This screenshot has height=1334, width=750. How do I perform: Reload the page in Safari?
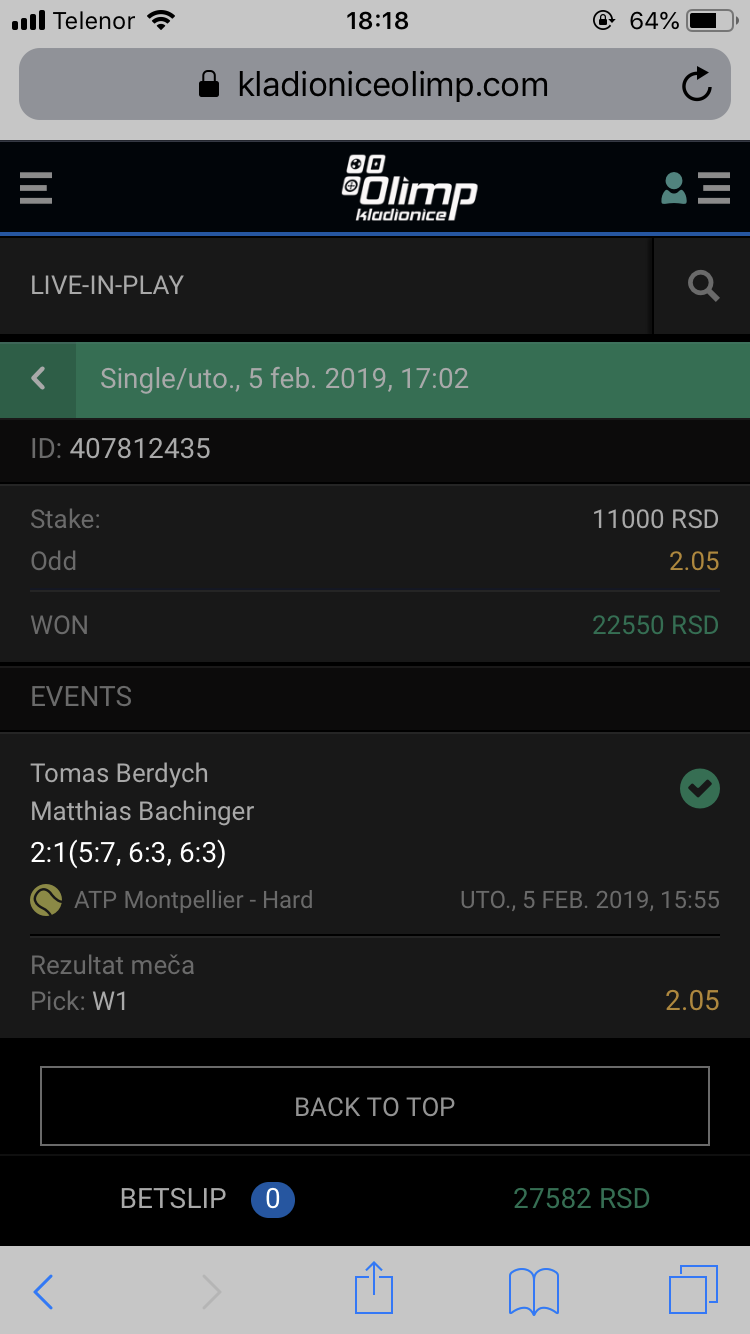tap(696, 85)
